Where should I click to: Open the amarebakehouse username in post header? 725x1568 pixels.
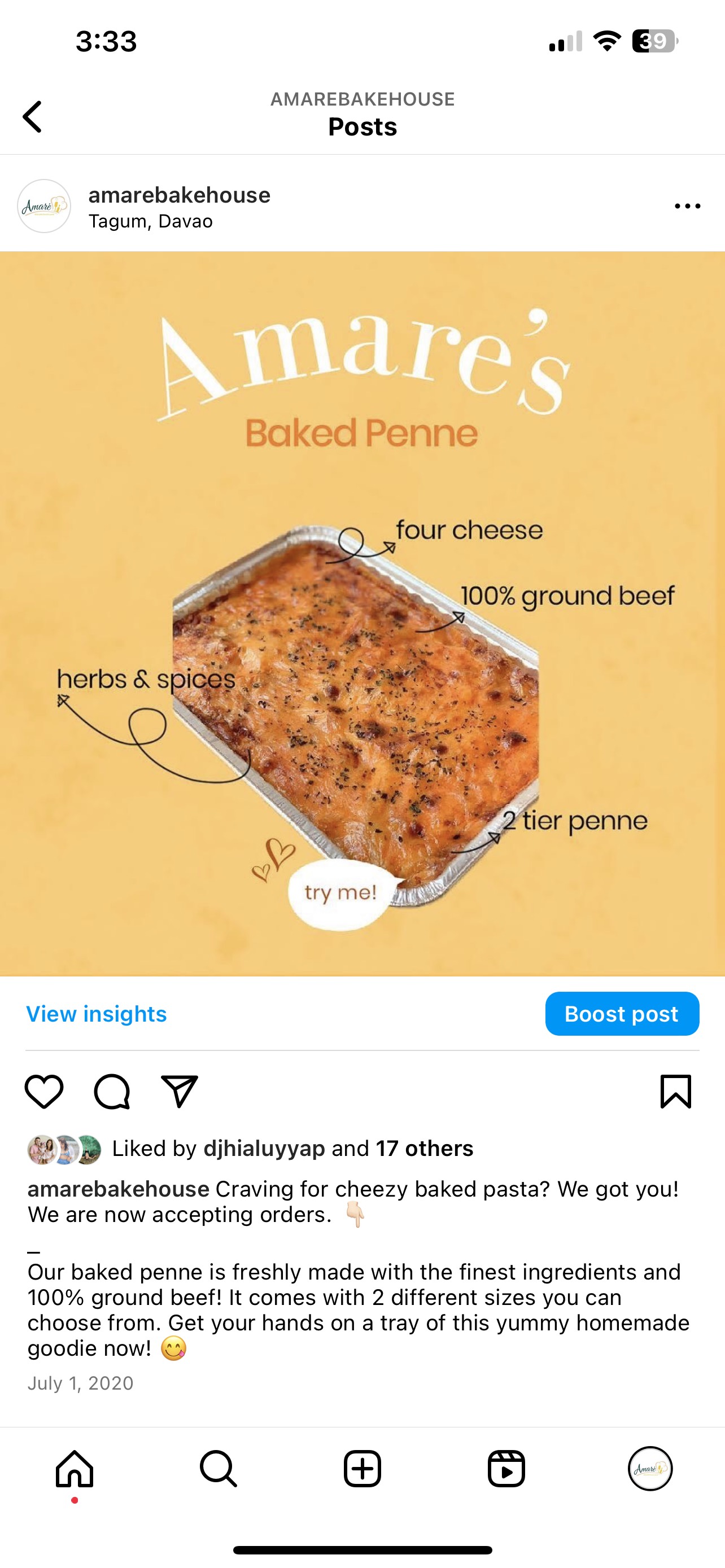(180, 195)
